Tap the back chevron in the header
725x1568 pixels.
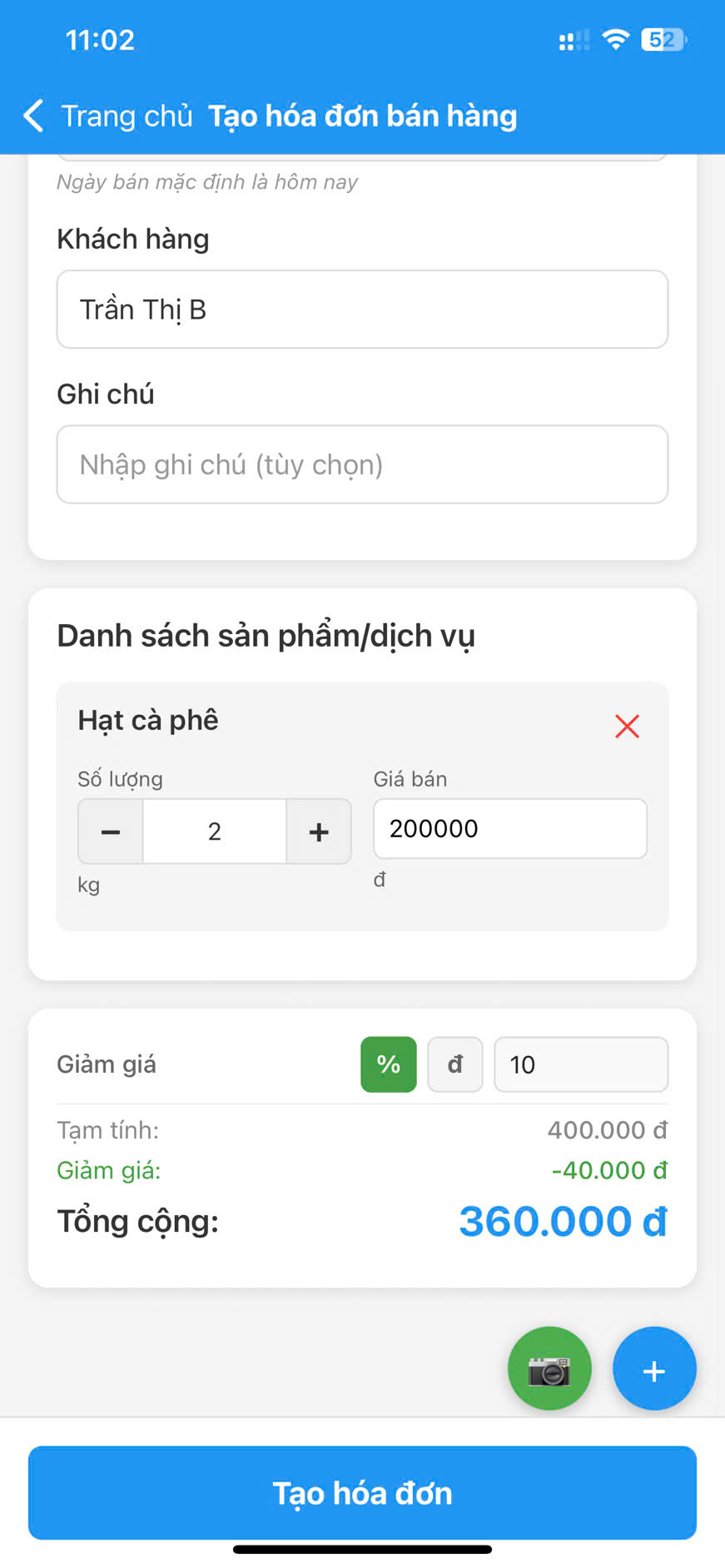click(32, 116)
